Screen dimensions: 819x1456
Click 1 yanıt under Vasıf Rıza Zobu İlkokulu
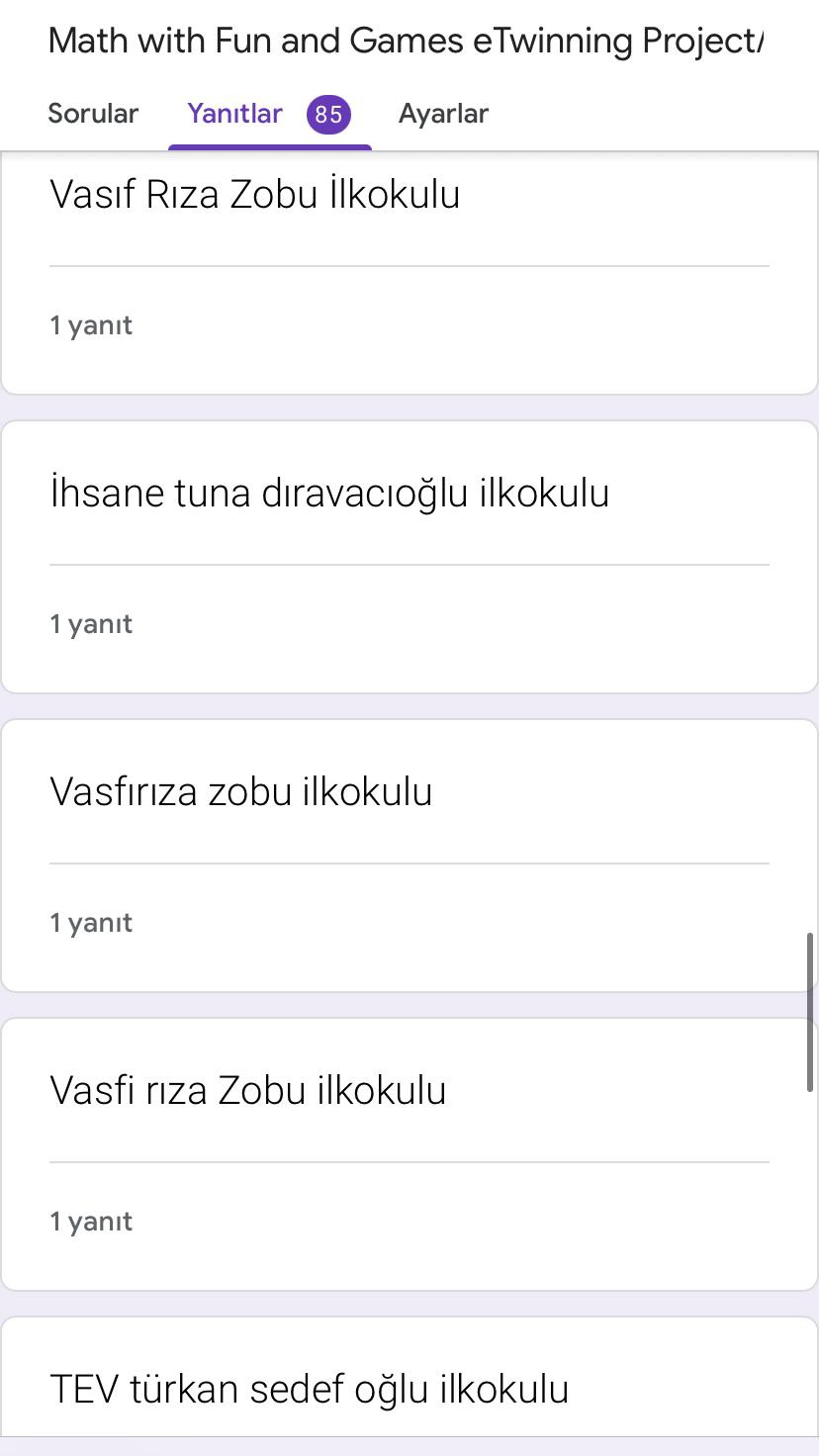pos(90,324)
